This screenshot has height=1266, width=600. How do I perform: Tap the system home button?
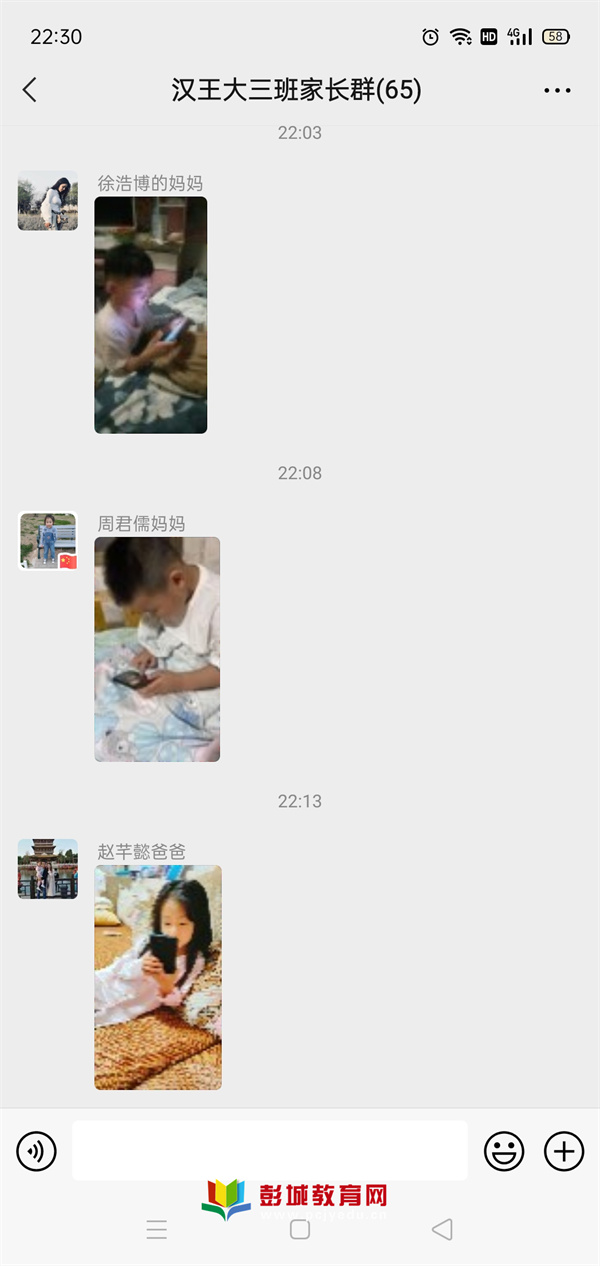300,1229
